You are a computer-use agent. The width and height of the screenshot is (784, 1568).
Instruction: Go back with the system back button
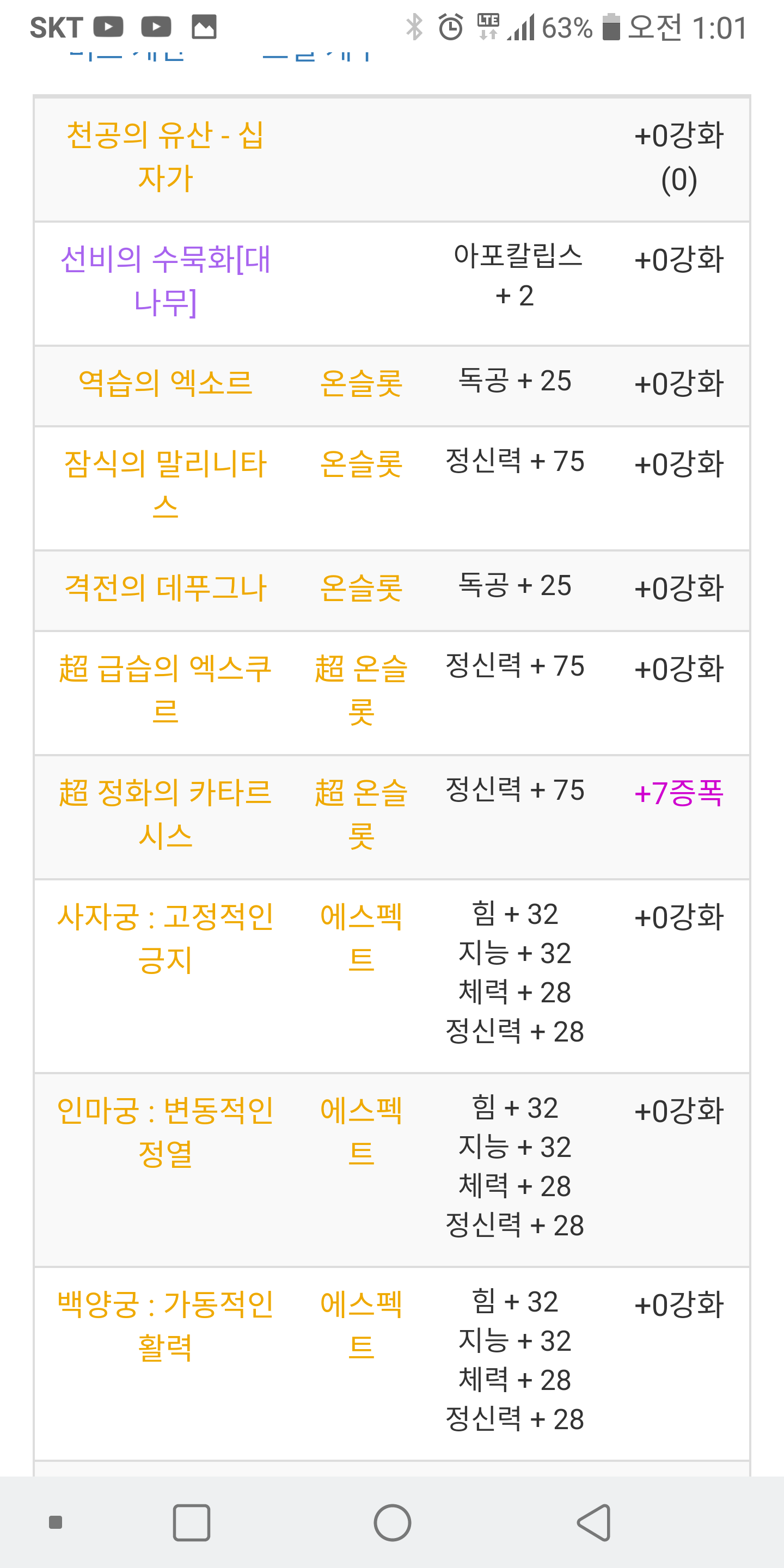pos(593,1523)
